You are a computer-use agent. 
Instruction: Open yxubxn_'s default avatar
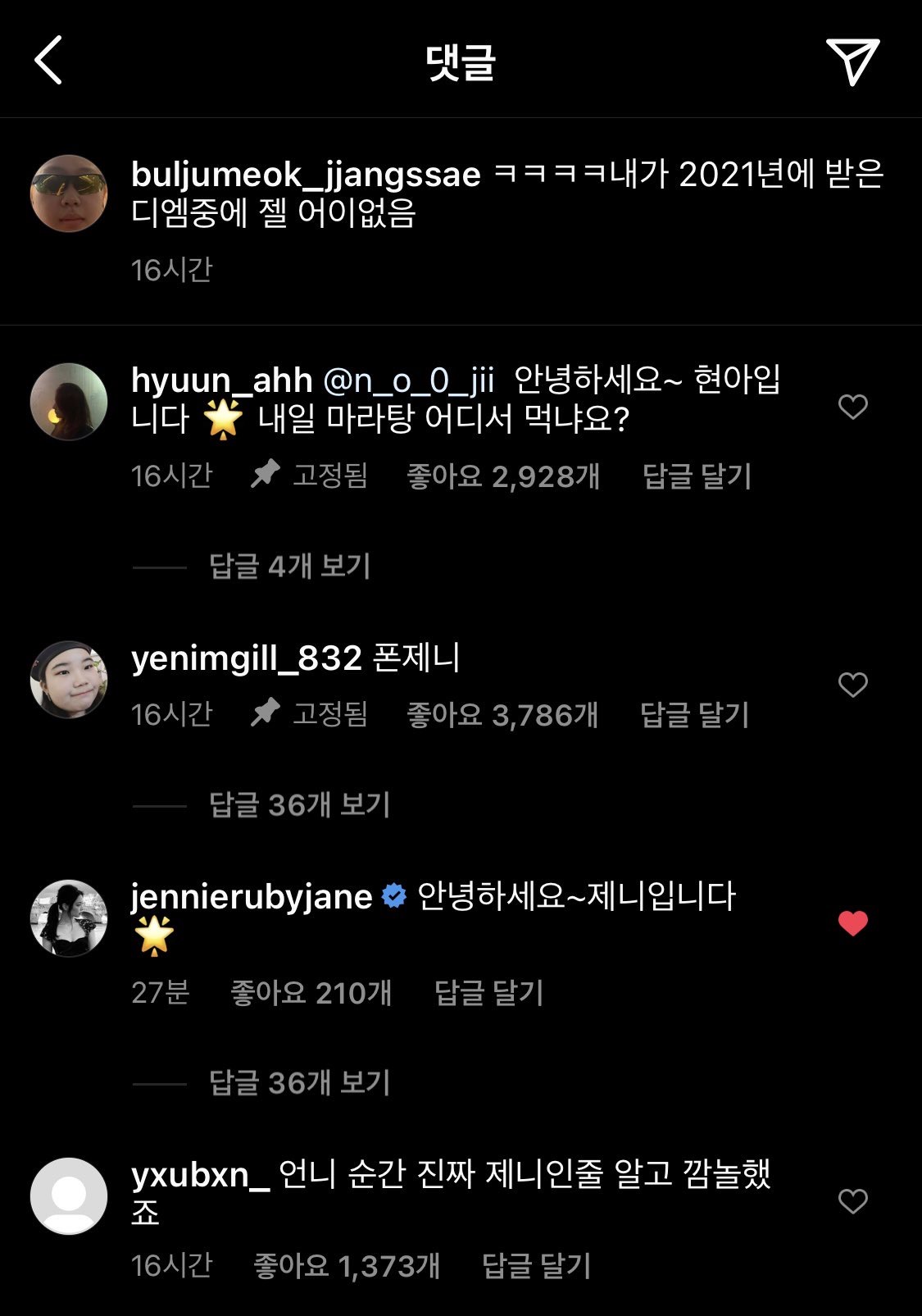click(x=69, y=1196)
